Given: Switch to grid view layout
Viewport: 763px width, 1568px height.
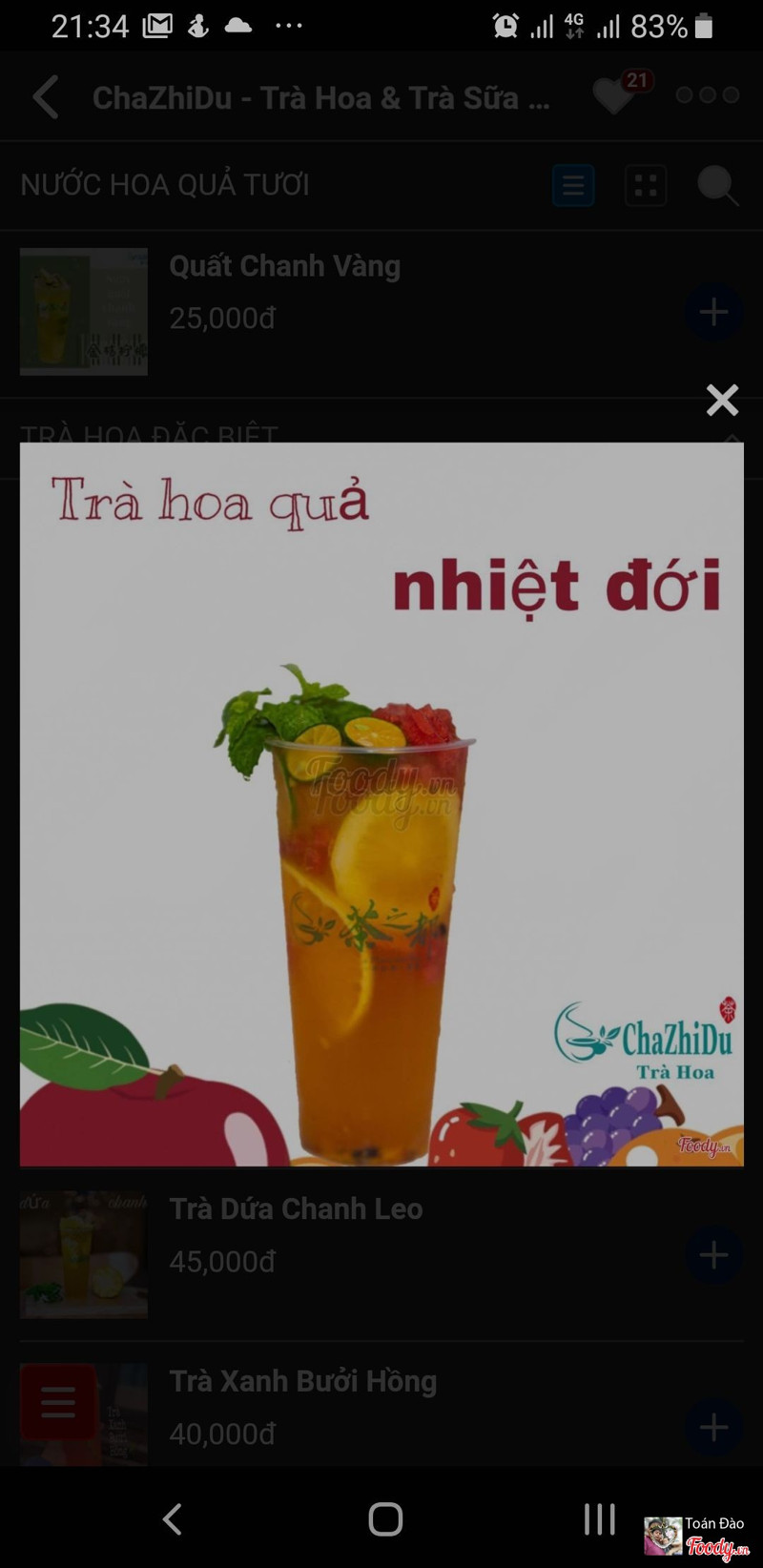Looking at the screenshot, I should (646, 185).
